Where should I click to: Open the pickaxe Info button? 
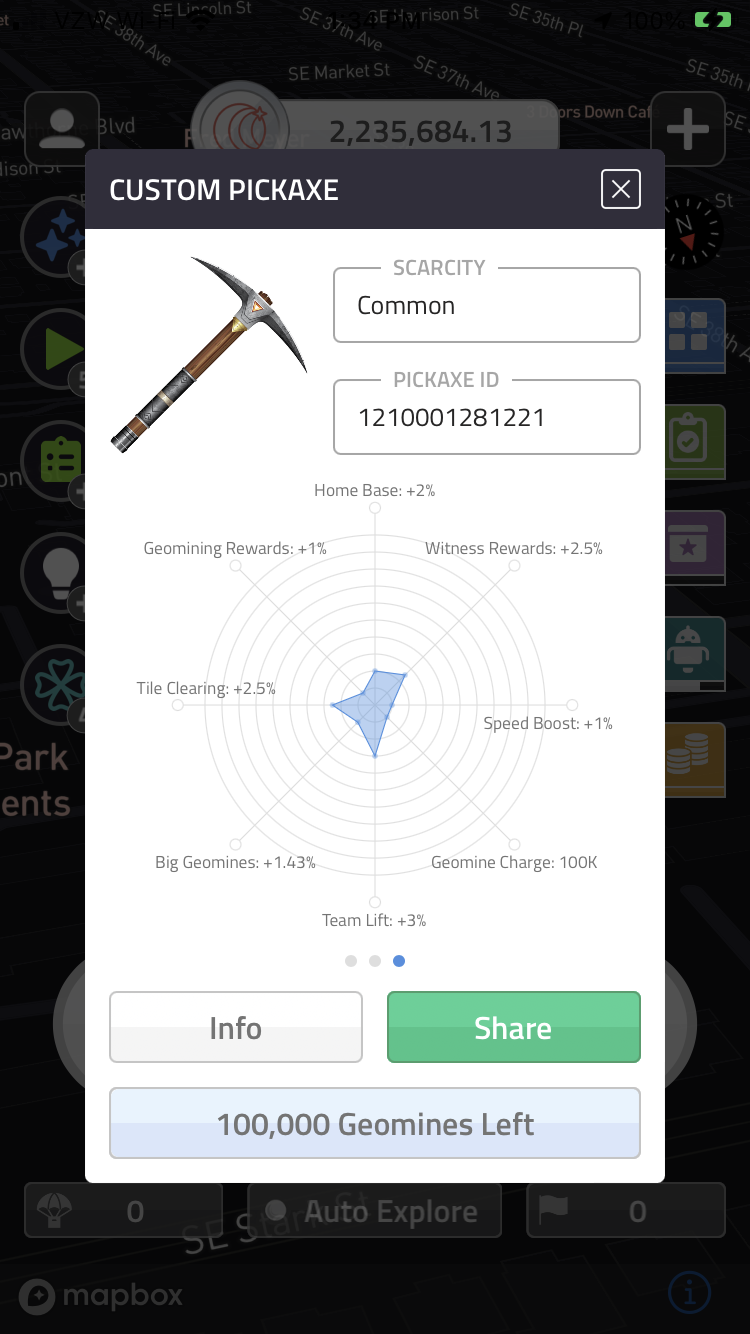pyautogui.click(x=236, y=1027)
